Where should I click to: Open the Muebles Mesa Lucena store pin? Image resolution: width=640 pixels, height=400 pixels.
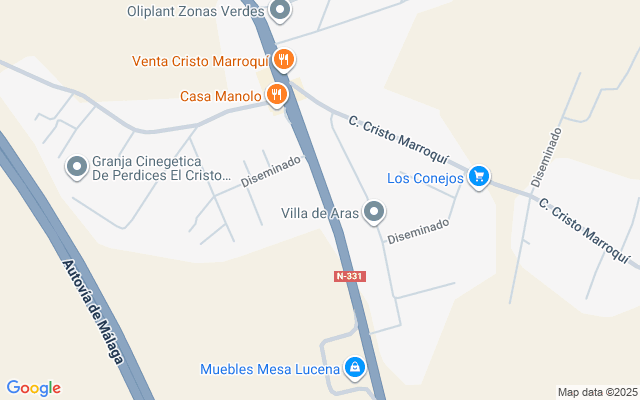(x=354, y=369)
